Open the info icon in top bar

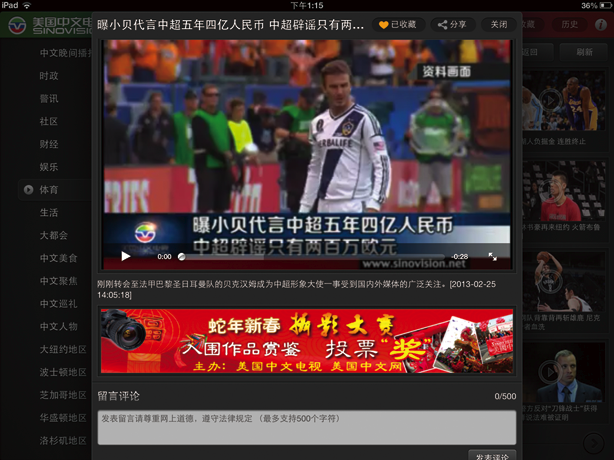pos(601,24)
